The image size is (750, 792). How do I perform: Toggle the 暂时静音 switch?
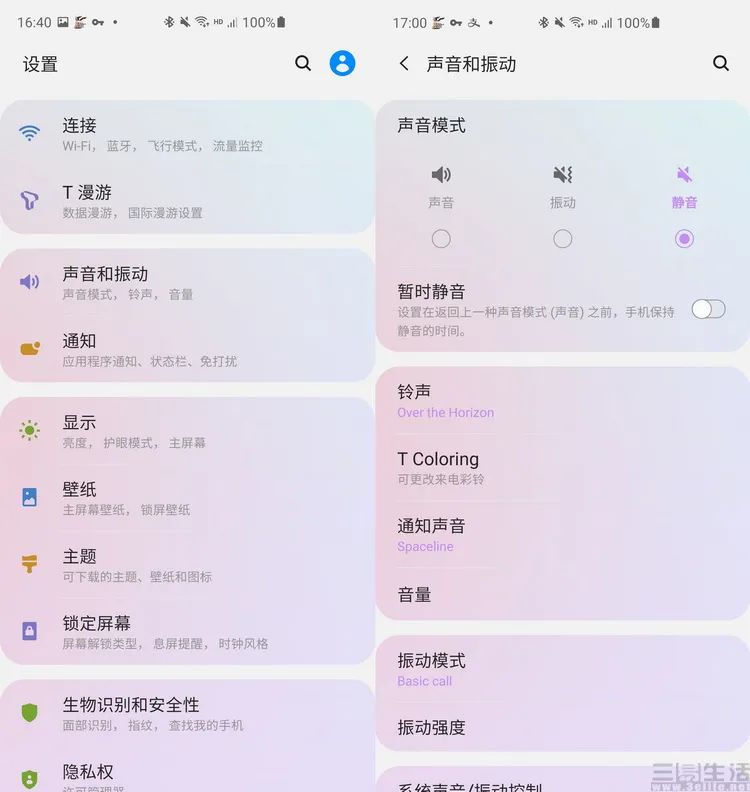709,309
